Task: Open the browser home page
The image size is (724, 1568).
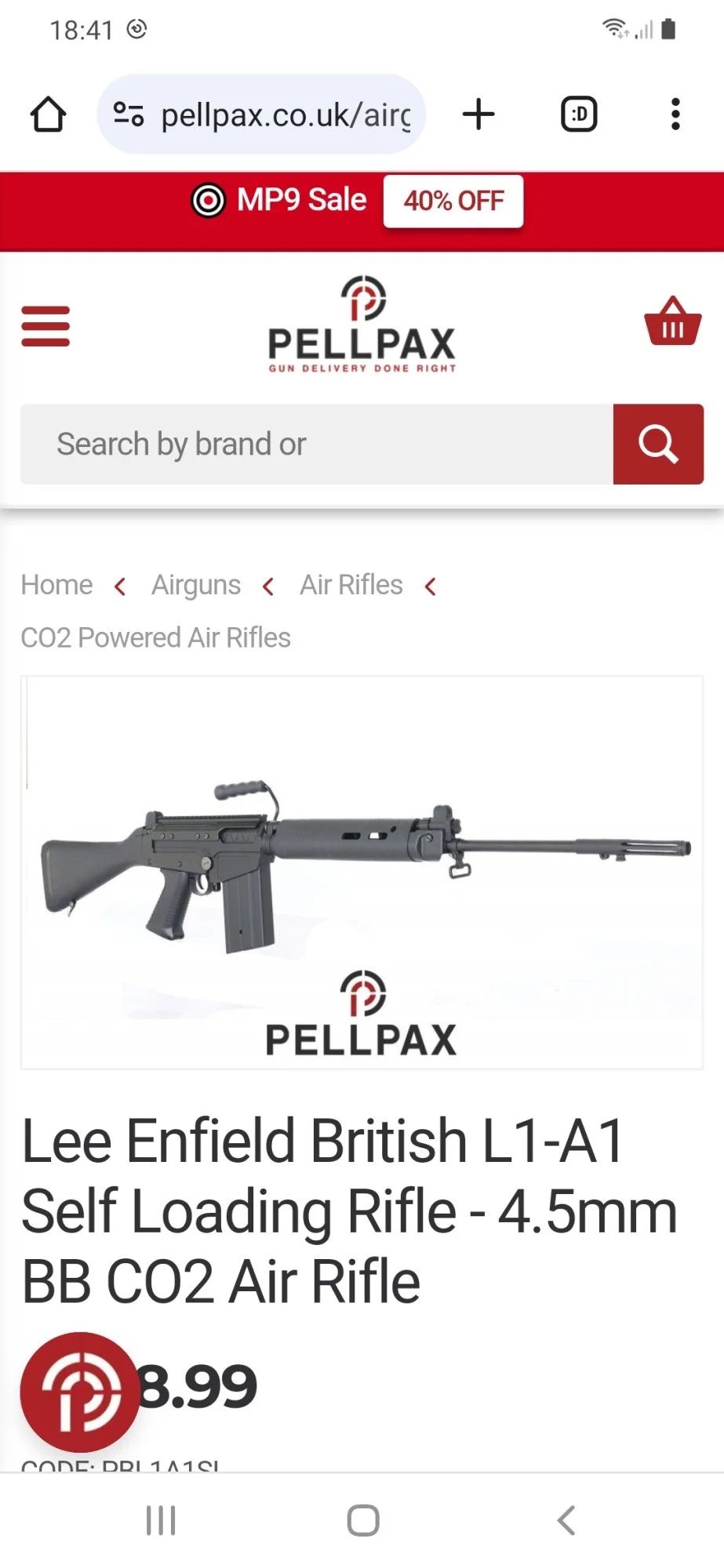Action: (x=48, y=114)
